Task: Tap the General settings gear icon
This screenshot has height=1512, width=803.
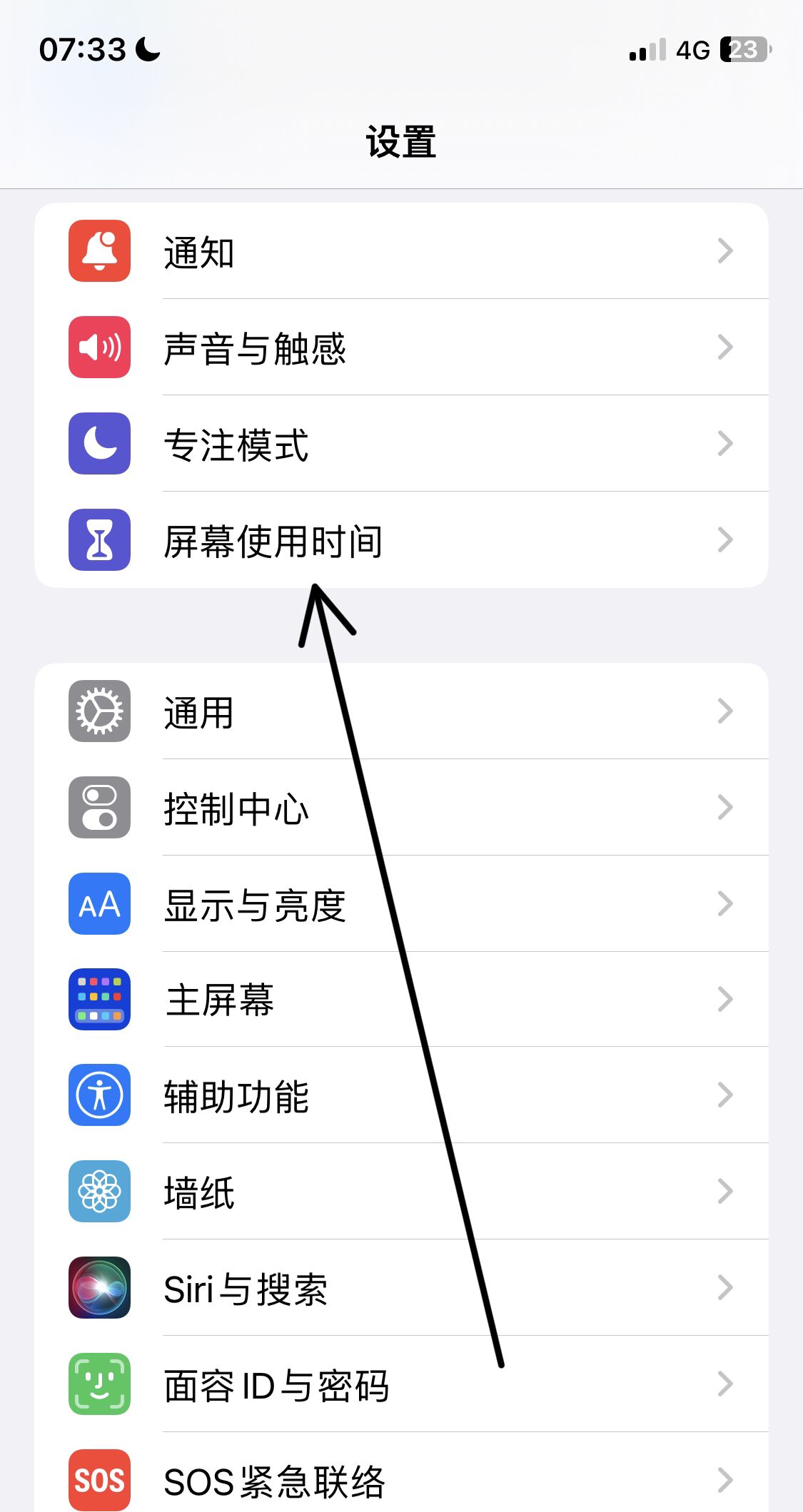Action: 99,711
